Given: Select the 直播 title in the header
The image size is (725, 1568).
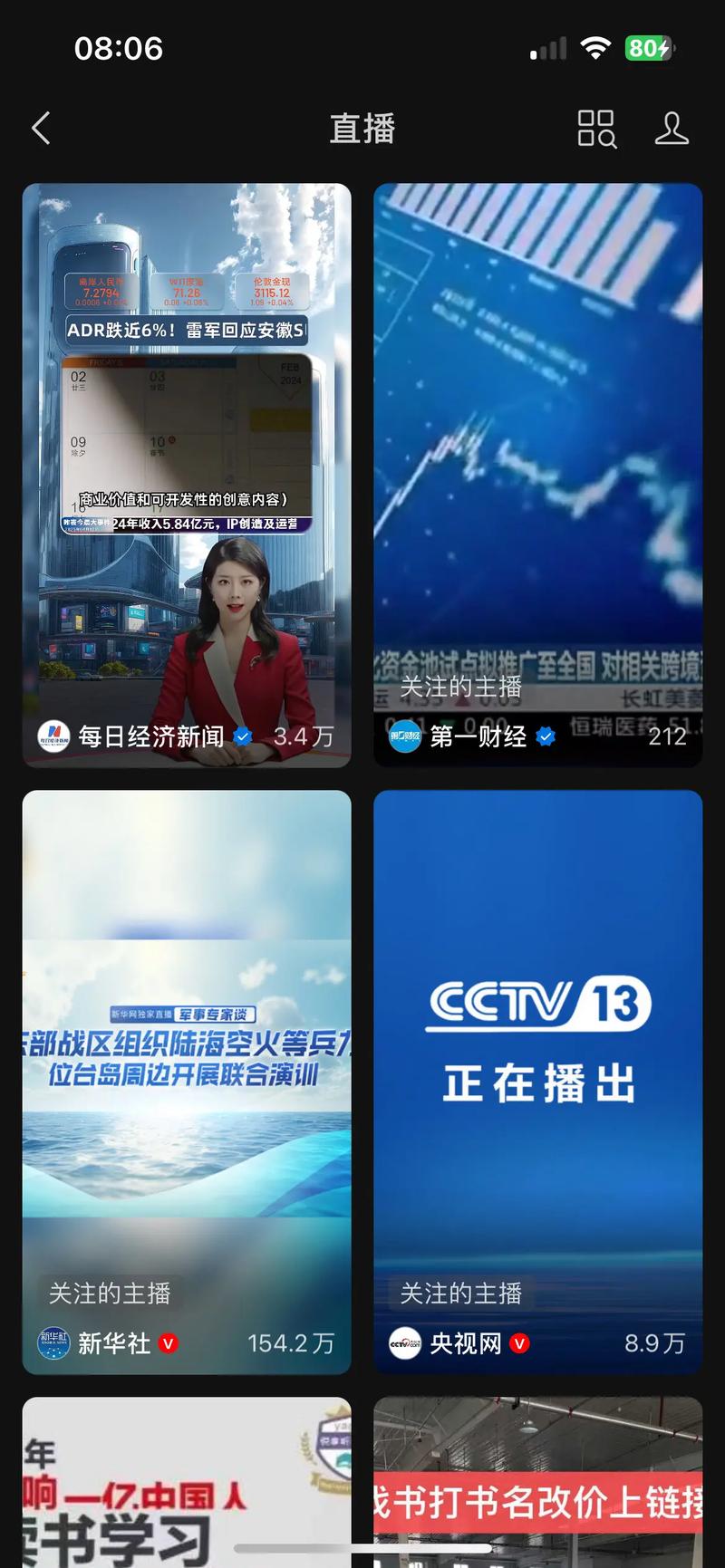Looking at the screenshot, I should click(362, 130).
